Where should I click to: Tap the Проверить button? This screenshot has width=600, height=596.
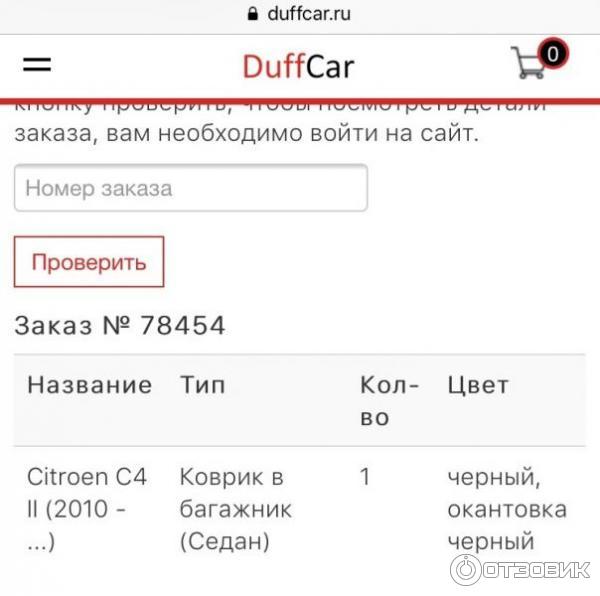89,262
